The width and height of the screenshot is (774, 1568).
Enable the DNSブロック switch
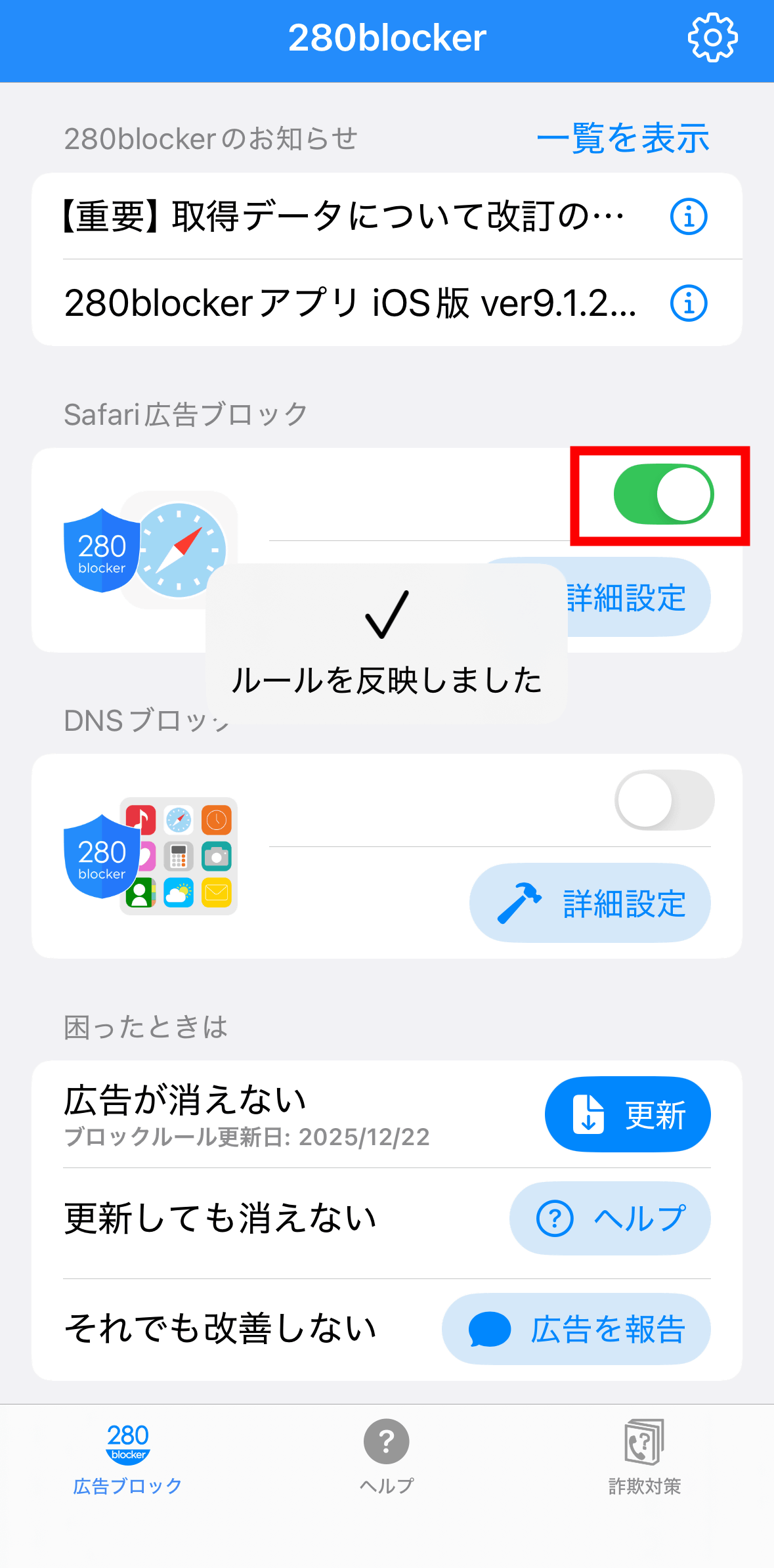[663, 800]
